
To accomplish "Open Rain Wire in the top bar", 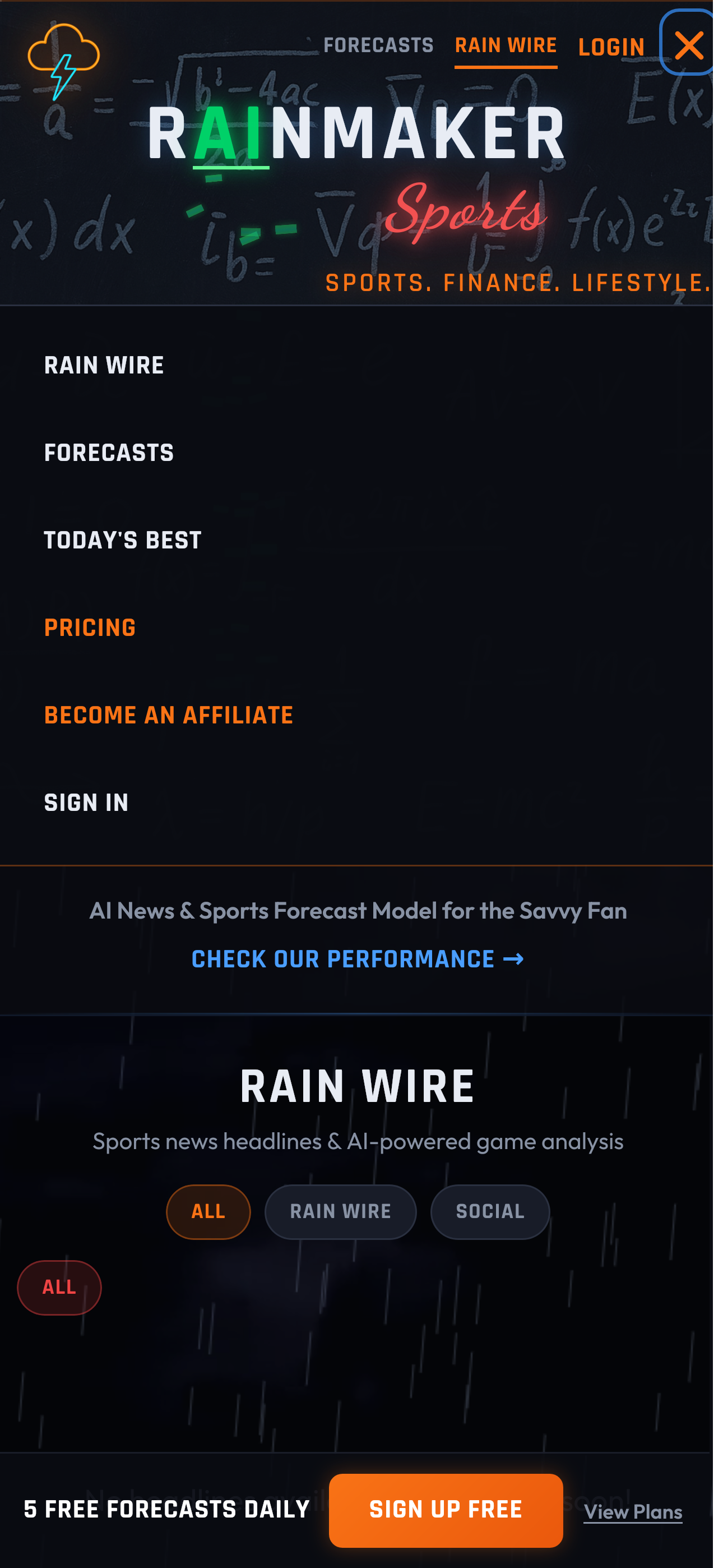I will 505,45.
